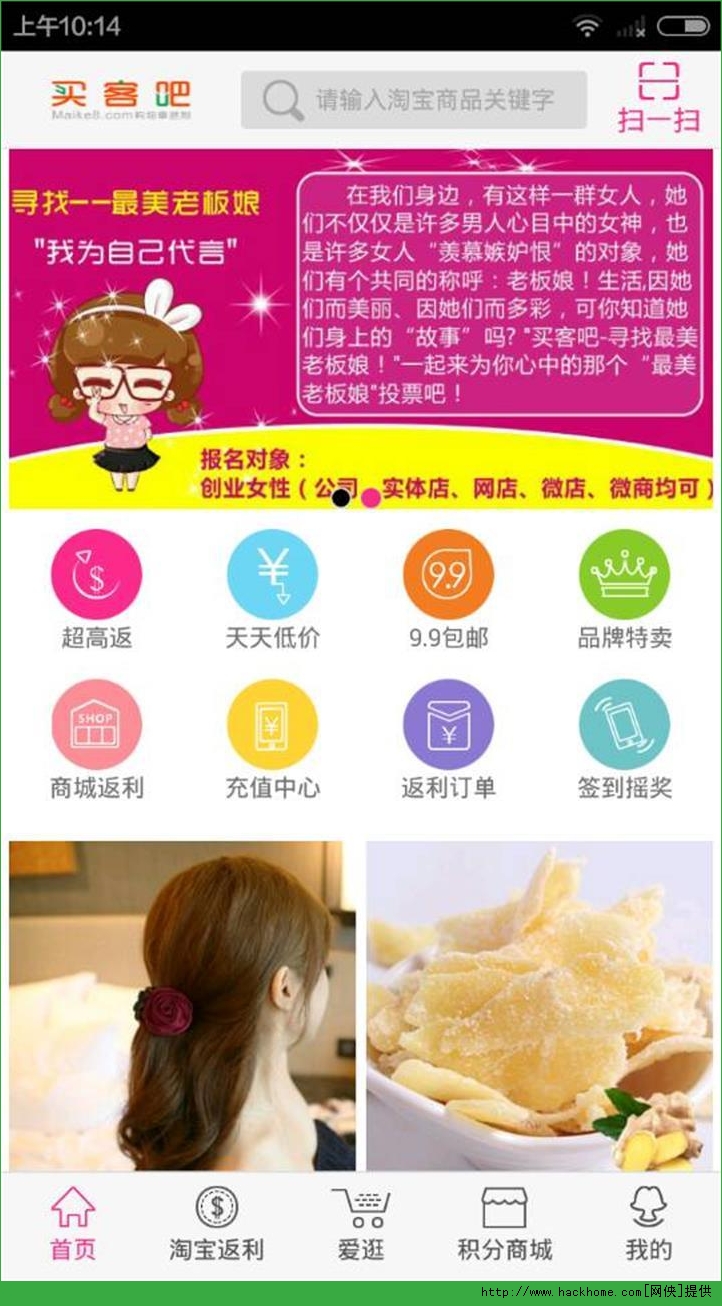Viewport: 722px width, 1306px height.
Task: Select the 9.9包邮 category
Action: pyautogui.click(x=448, y=590)
